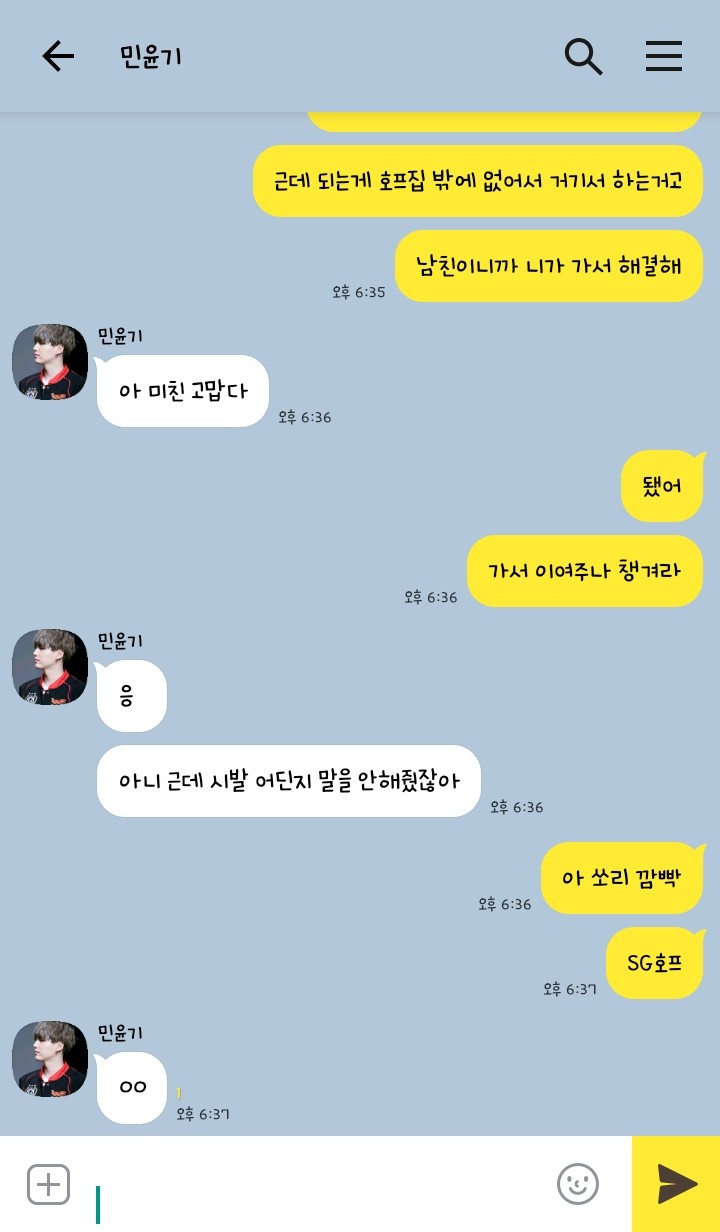Open 민윤기's profile picture beside '아 미친 고맙다'
This screenshot has width=720, height=1232.
click(50, 362)
